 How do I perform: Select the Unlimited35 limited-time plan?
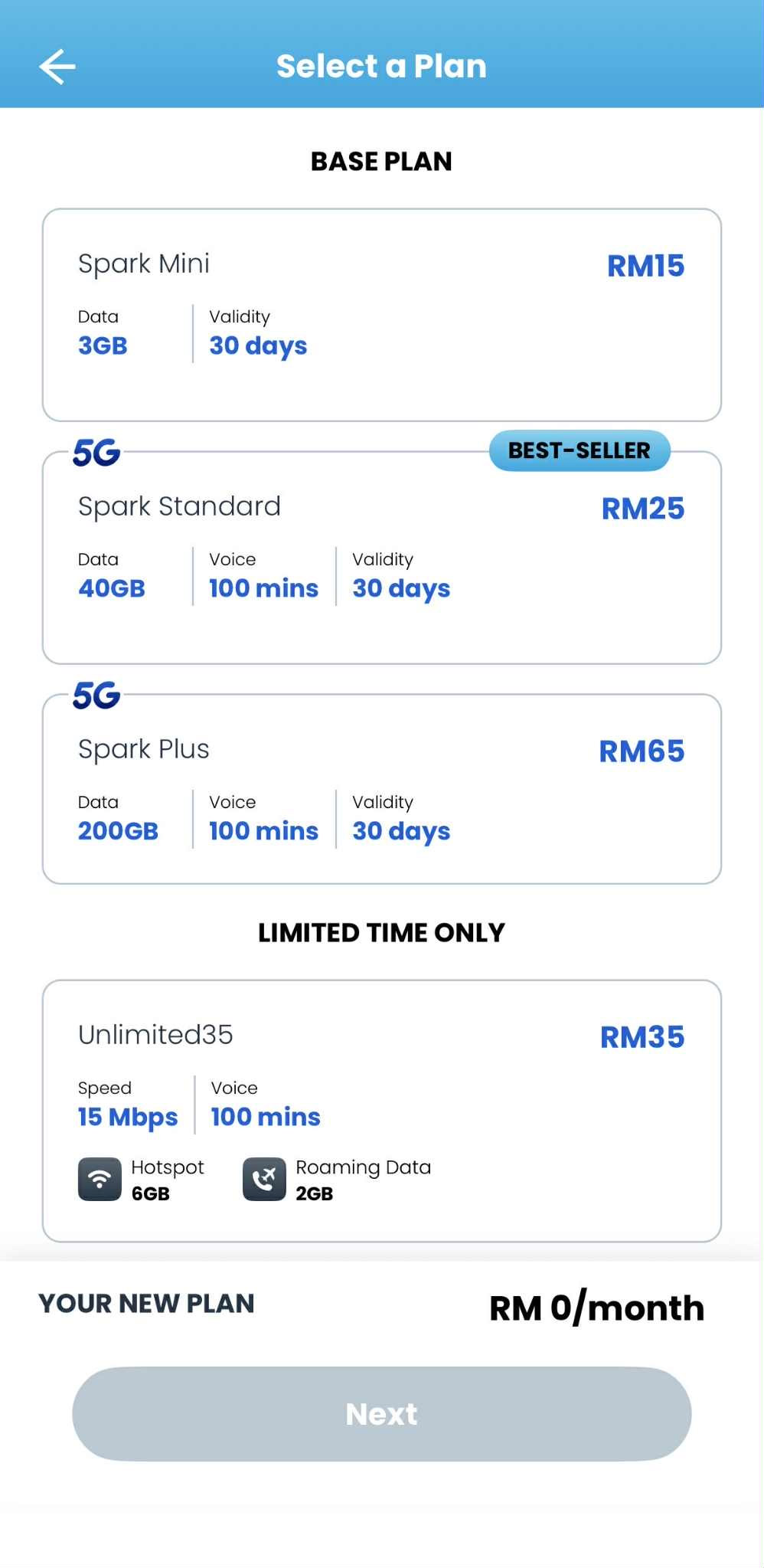click(381, 1110)
